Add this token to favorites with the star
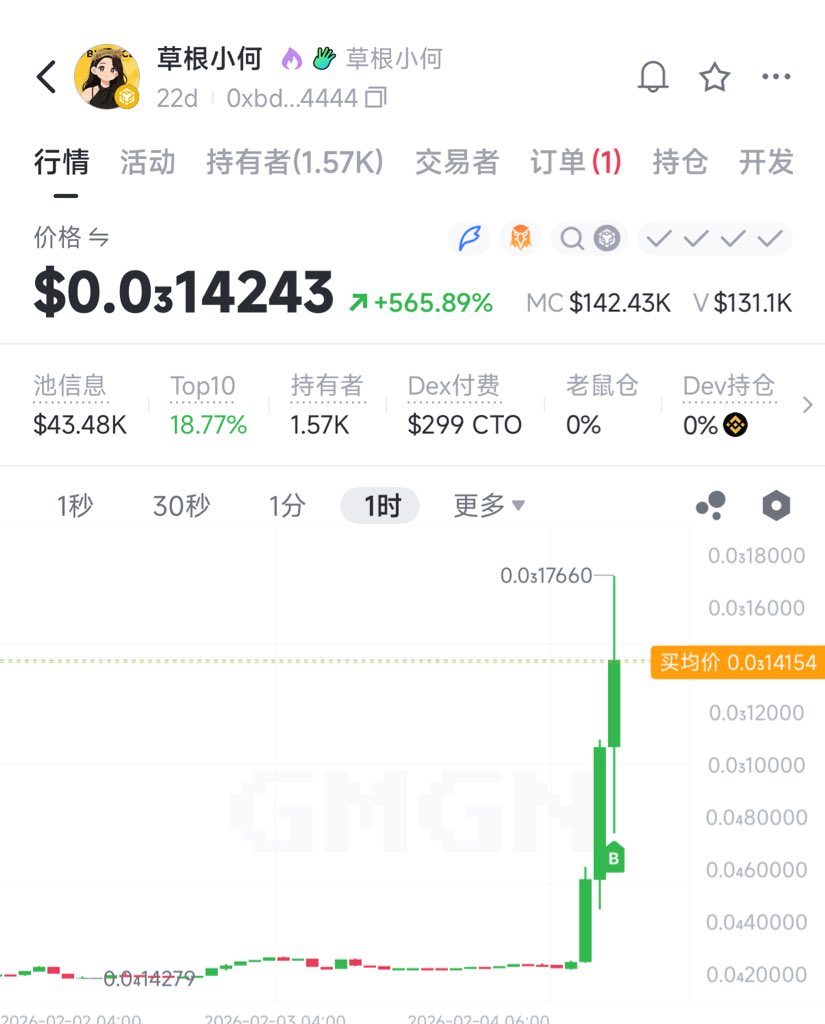The width and height of the screenshot is (825, 1024). tap(714, 77)
